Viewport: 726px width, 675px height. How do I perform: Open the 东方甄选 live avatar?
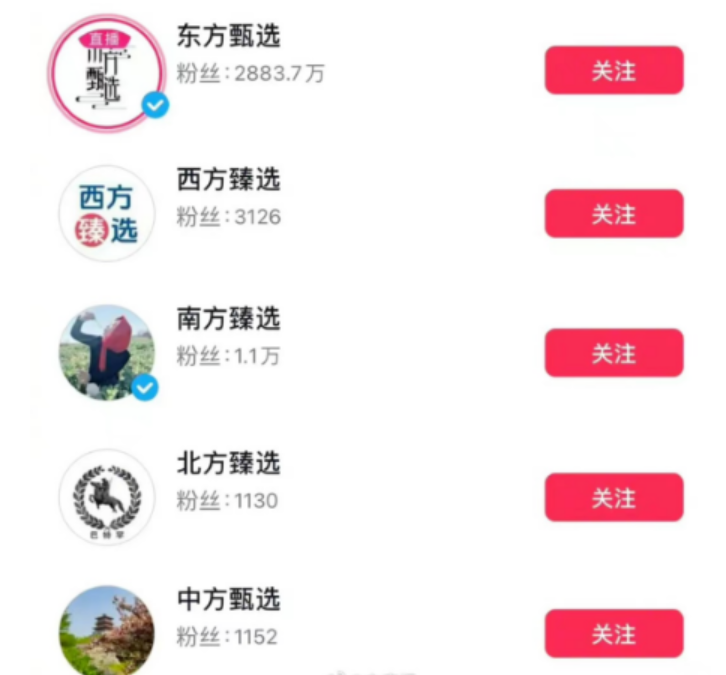[x=106, y=73]
